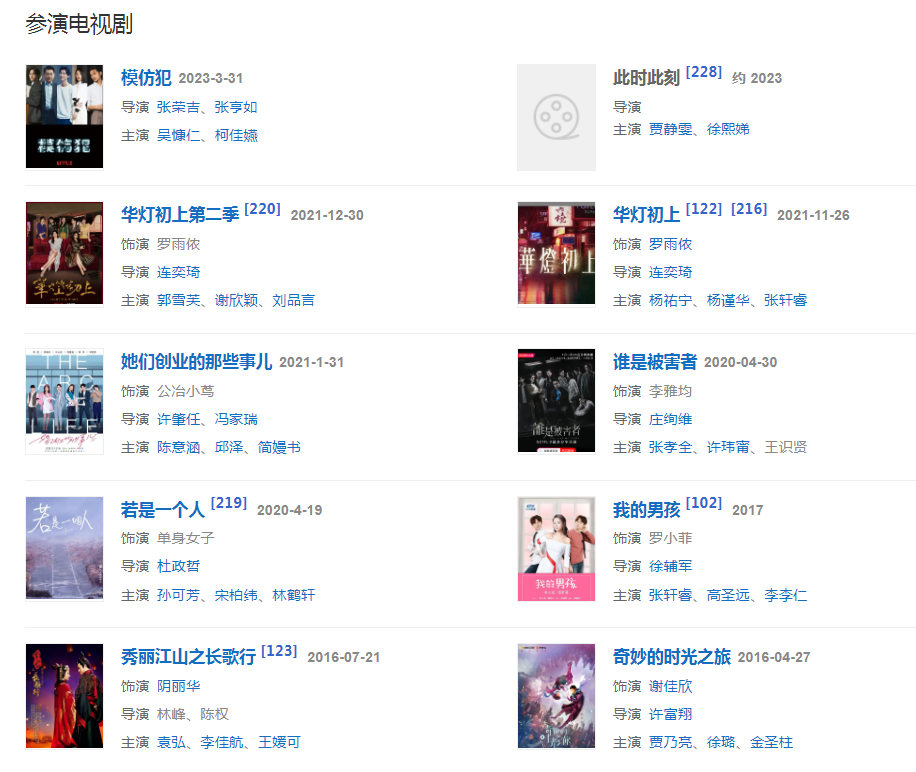The height and width of the screenshot is (772, 916).
Task: Tap citation [220] beside 华灯初上第二季
Action: pyautogui.click(x=262, y=209)
